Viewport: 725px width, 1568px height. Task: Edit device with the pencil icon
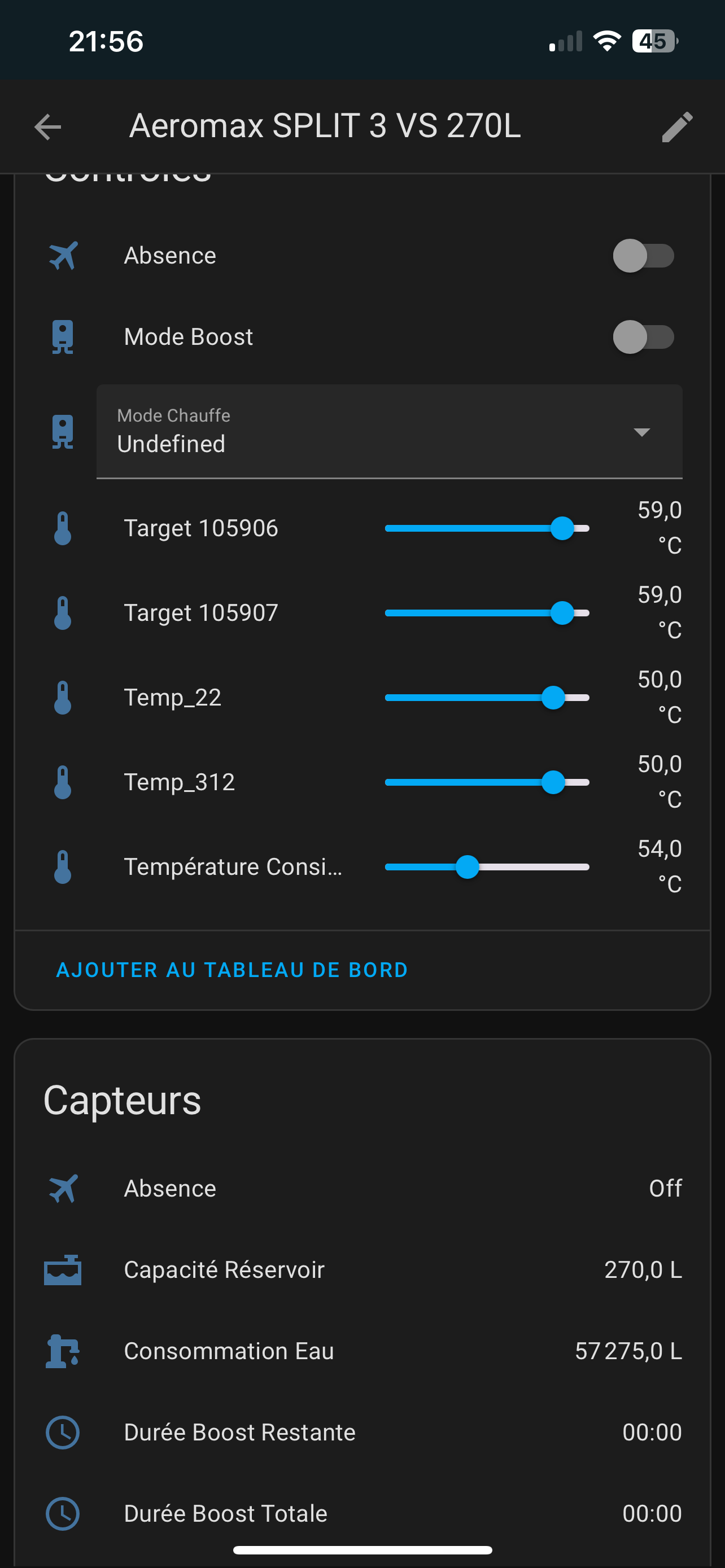point(677,126)
